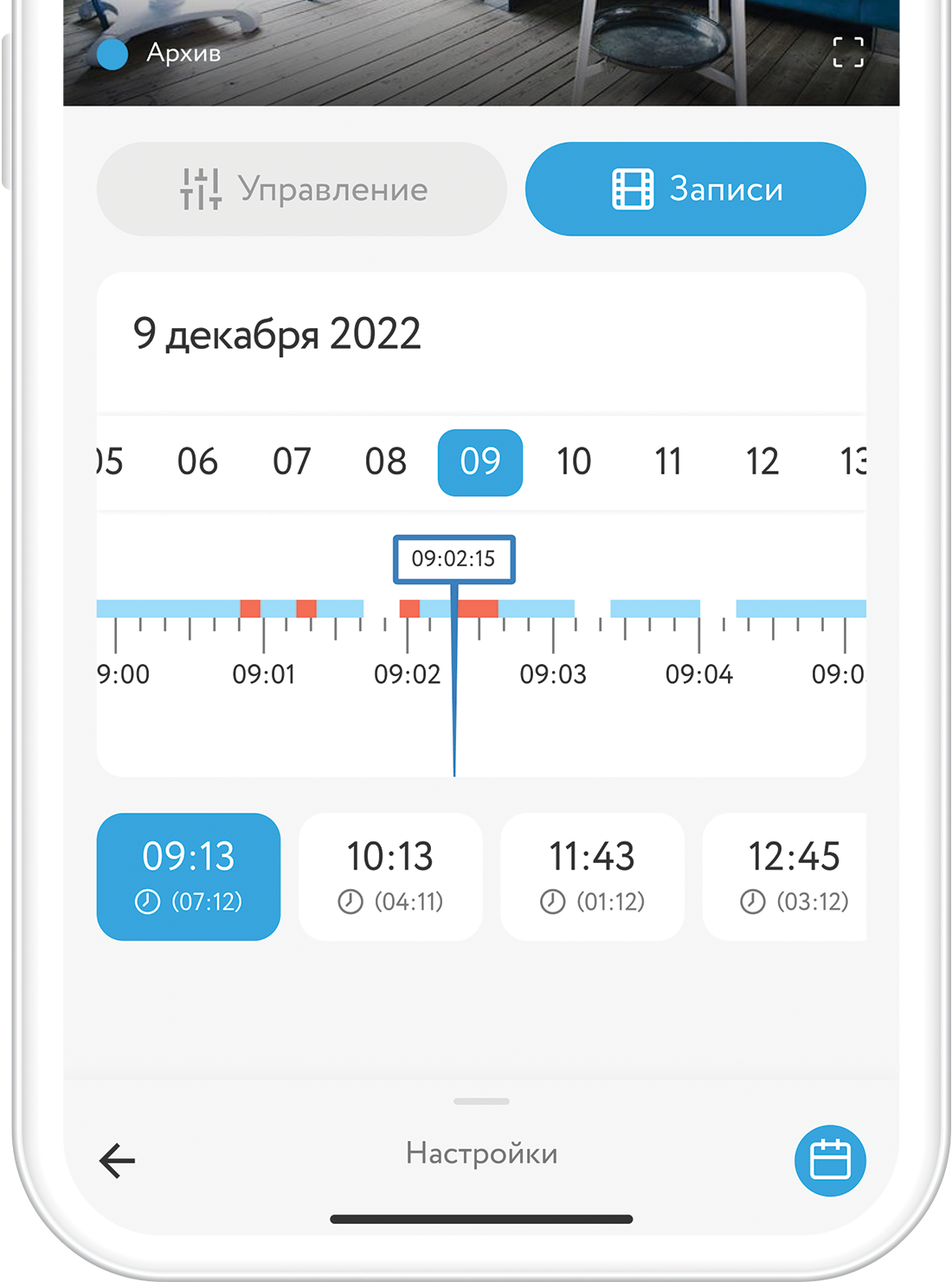Select hour 07
This screenshot has height=1282, width=952.
pos(292,462)
